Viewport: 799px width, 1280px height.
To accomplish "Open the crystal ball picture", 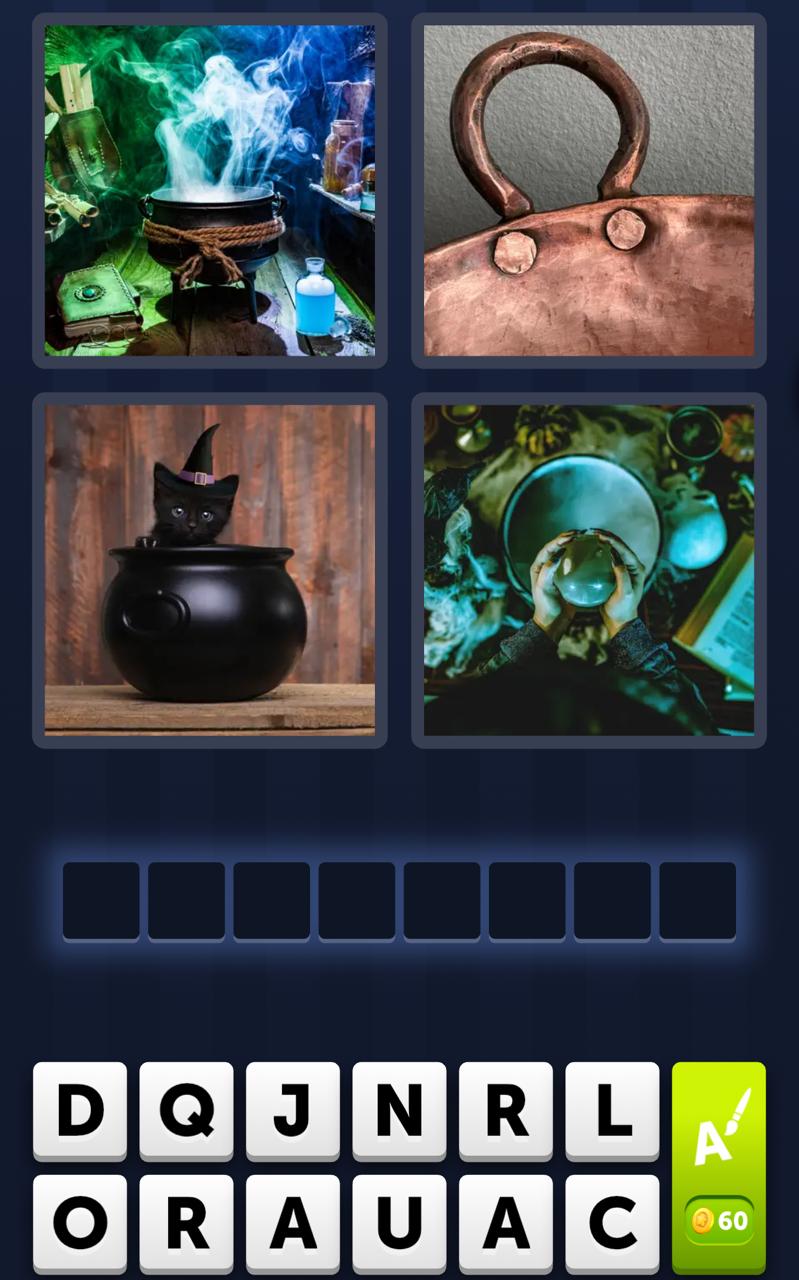I will tap(589, 570).
